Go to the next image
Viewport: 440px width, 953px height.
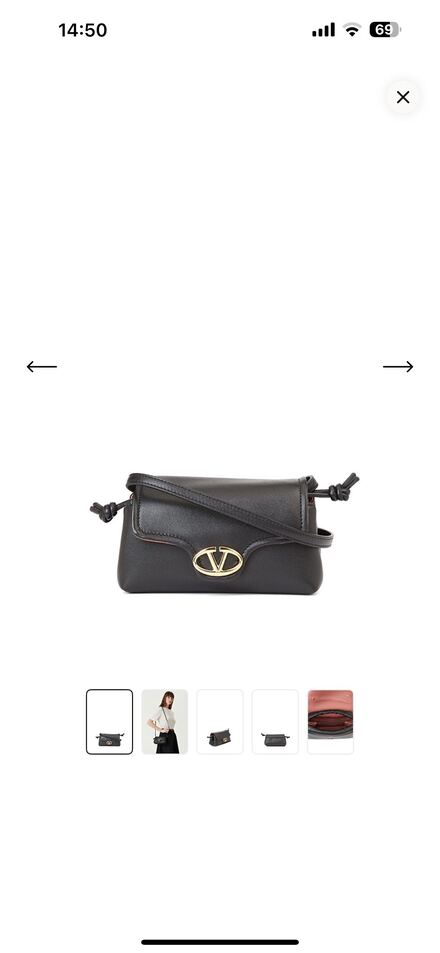398,366
